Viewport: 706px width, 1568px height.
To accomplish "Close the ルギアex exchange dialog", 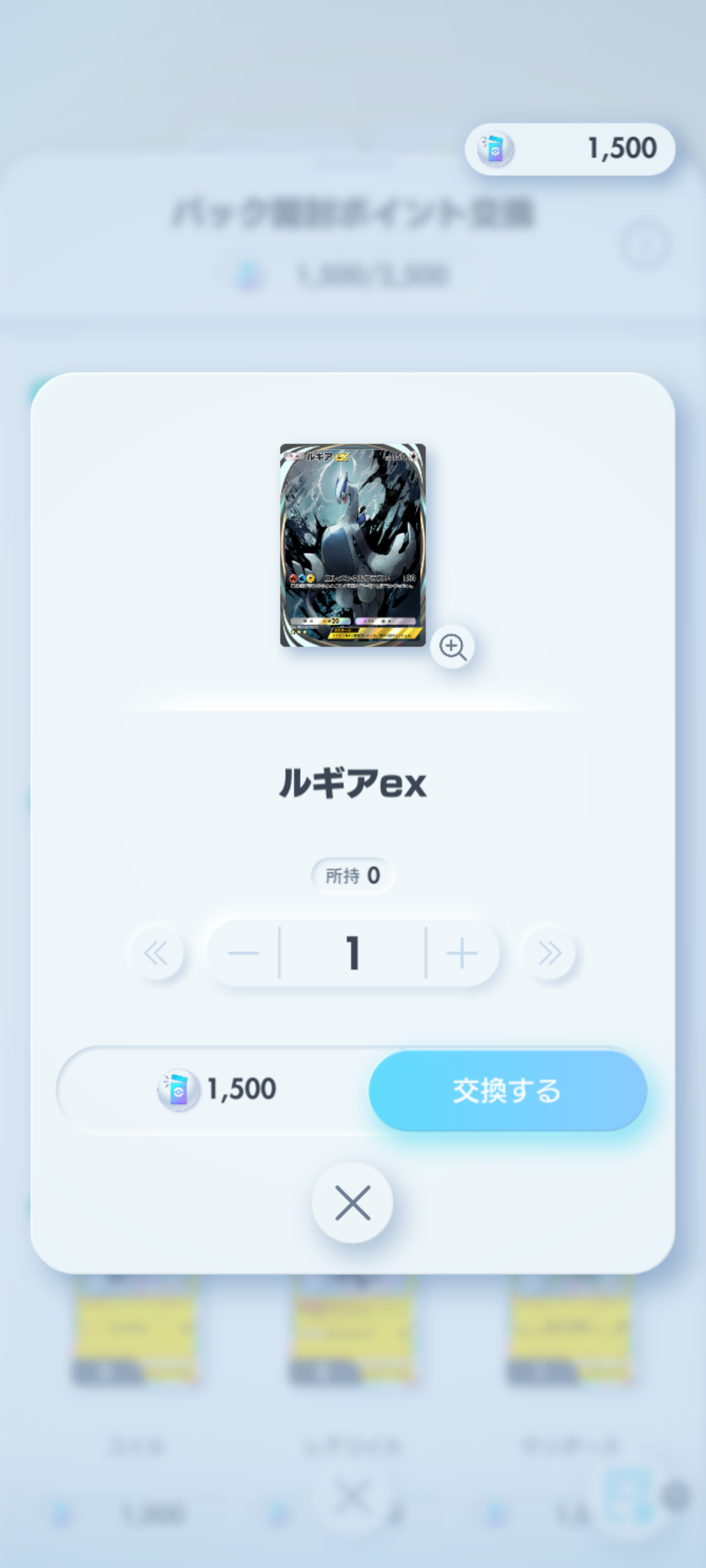I will pyautogui.click(x=352, y=1203).
